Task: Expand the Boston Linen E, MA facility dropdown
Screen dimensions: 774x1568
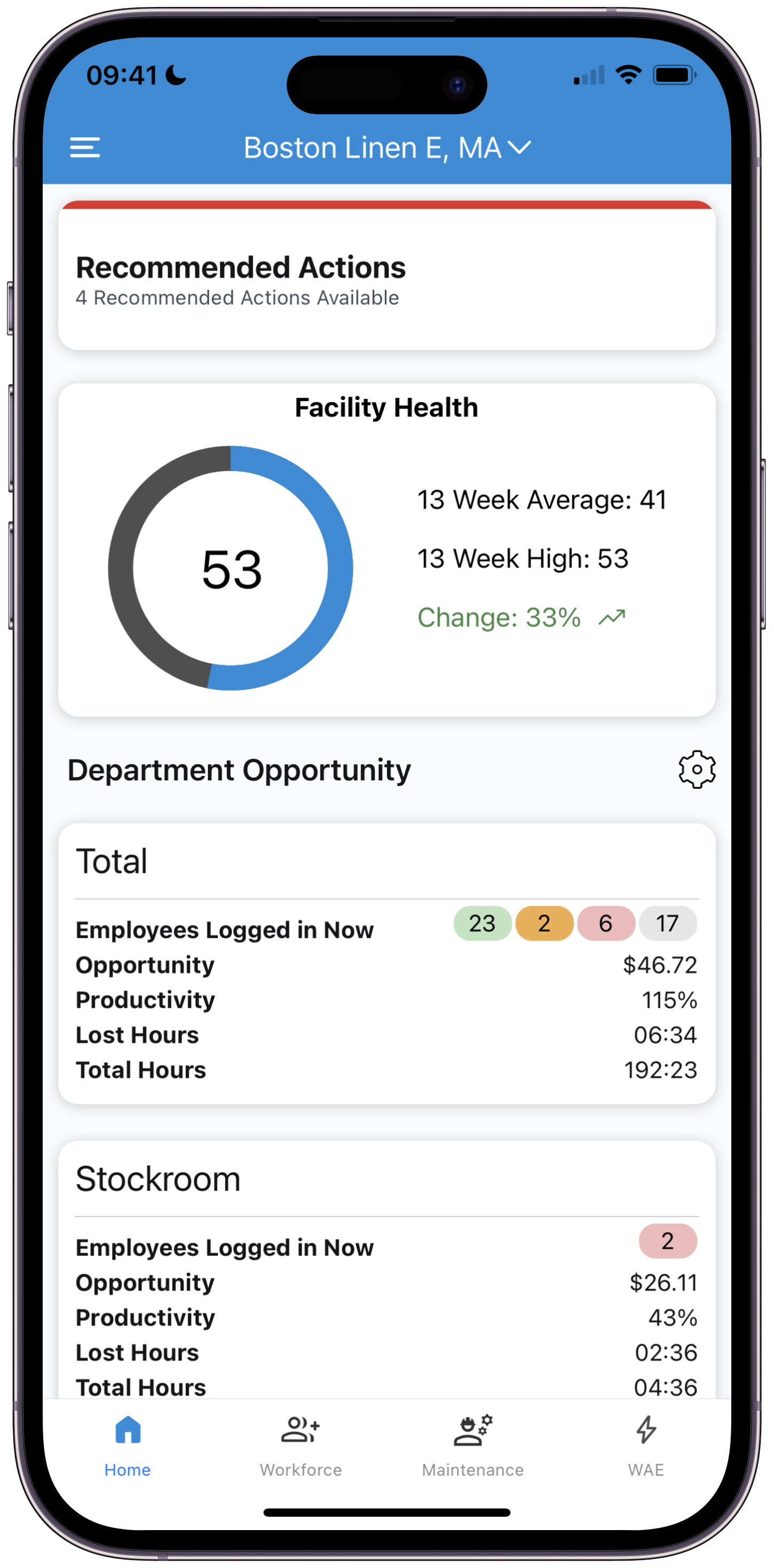Action: click(387, 148)
